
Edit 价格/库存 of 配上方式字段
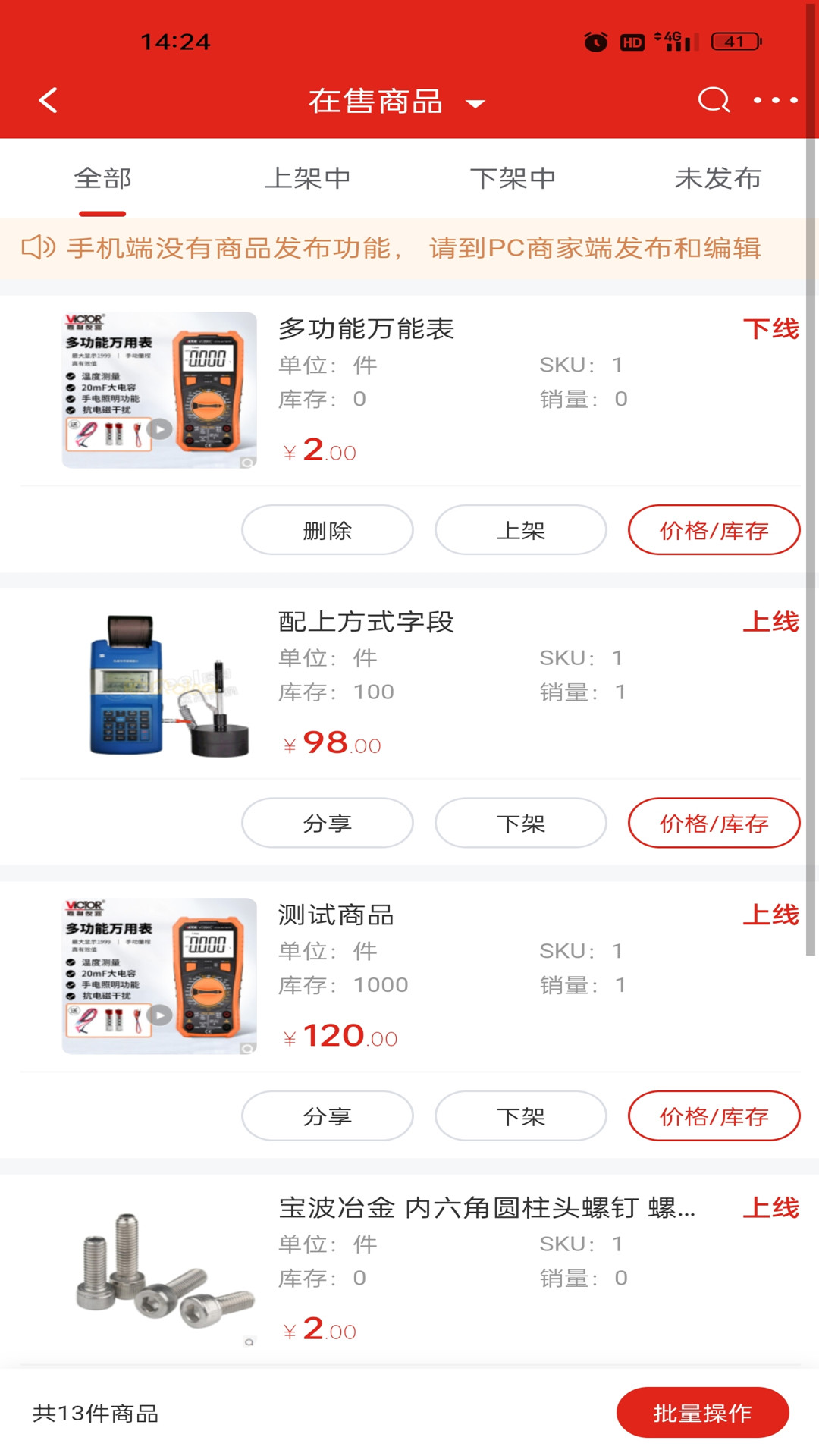pyautogui.click(x=714, y=823)
